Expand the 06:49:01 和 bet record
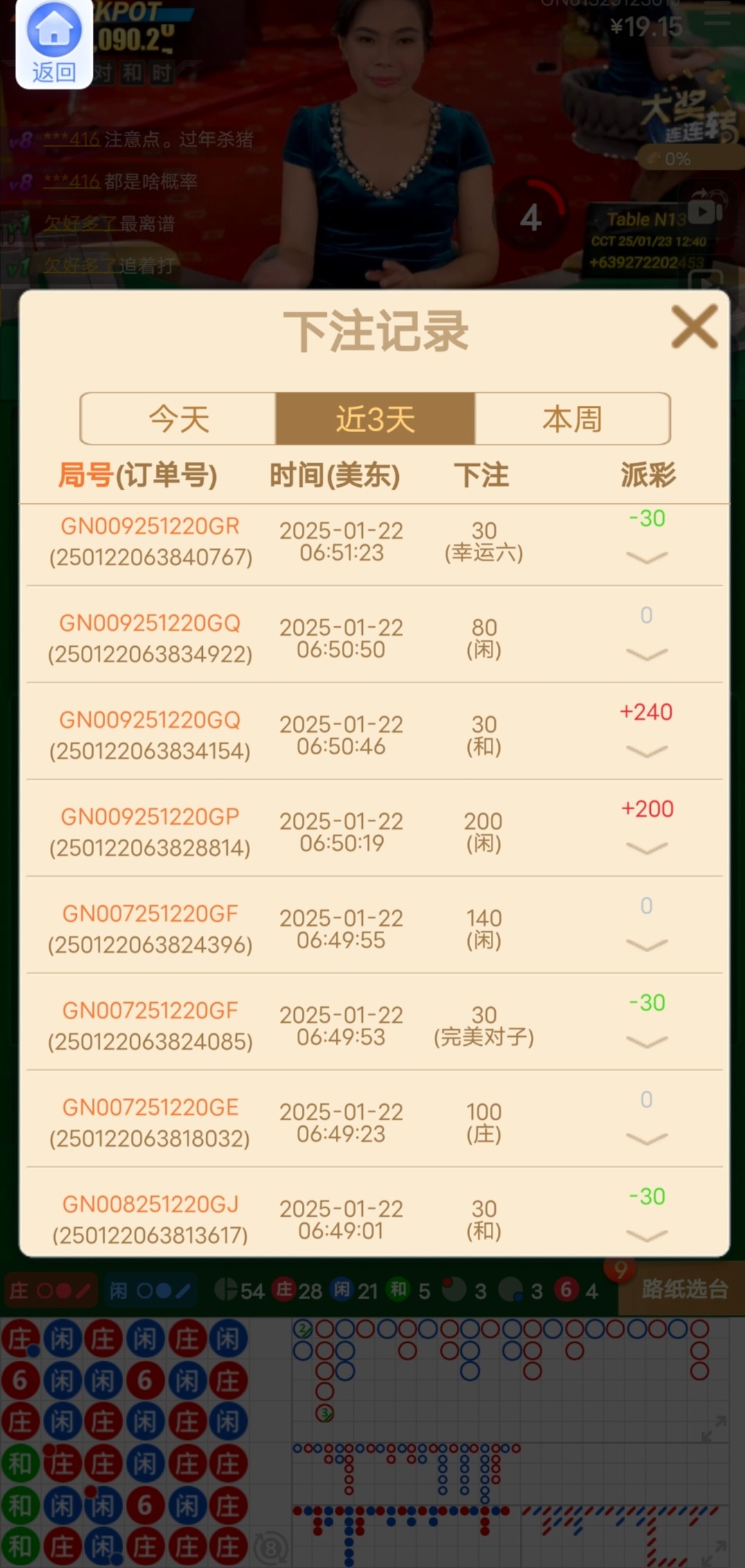 [647, 1235]
